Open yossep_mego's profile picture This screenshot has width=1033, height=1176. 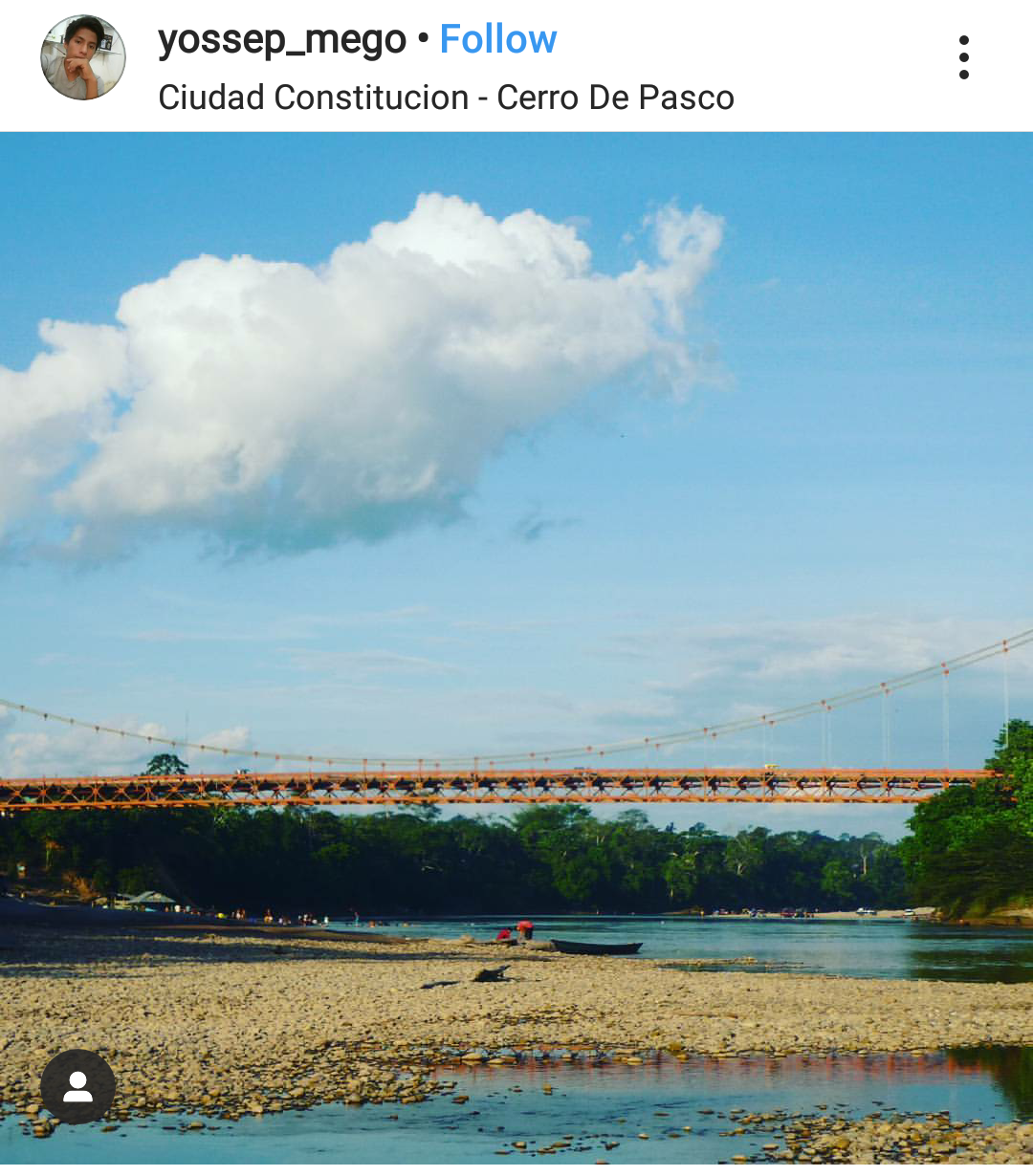[x=82, y=57]
